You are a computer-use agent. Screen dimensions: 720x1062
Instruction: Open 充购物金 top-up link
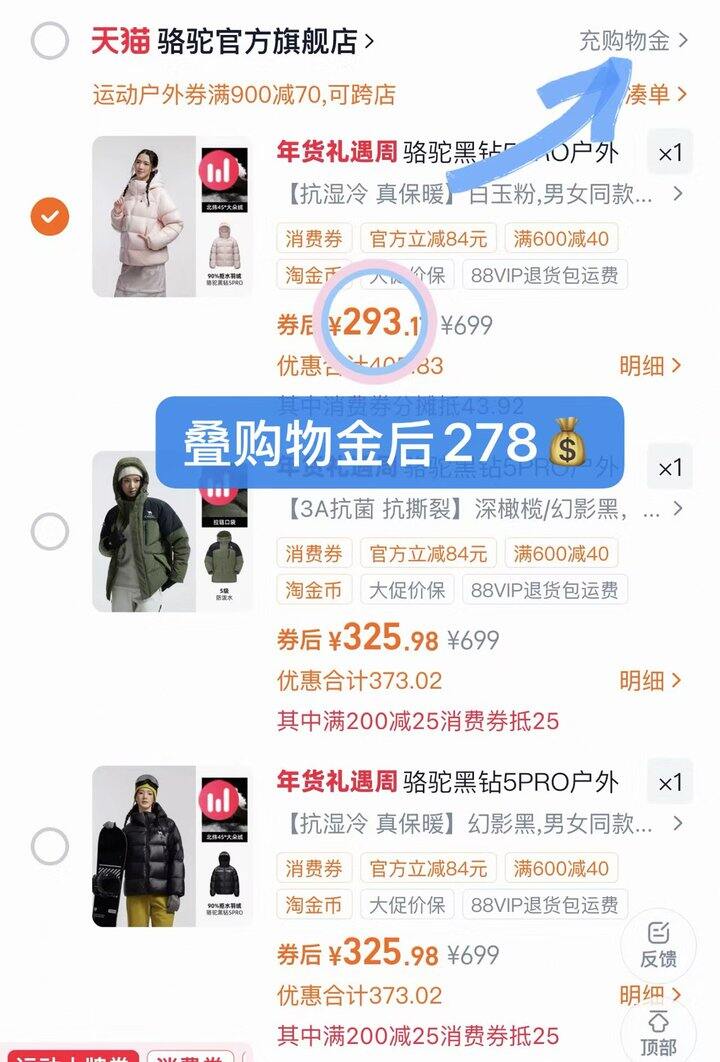tap(634, 41)
